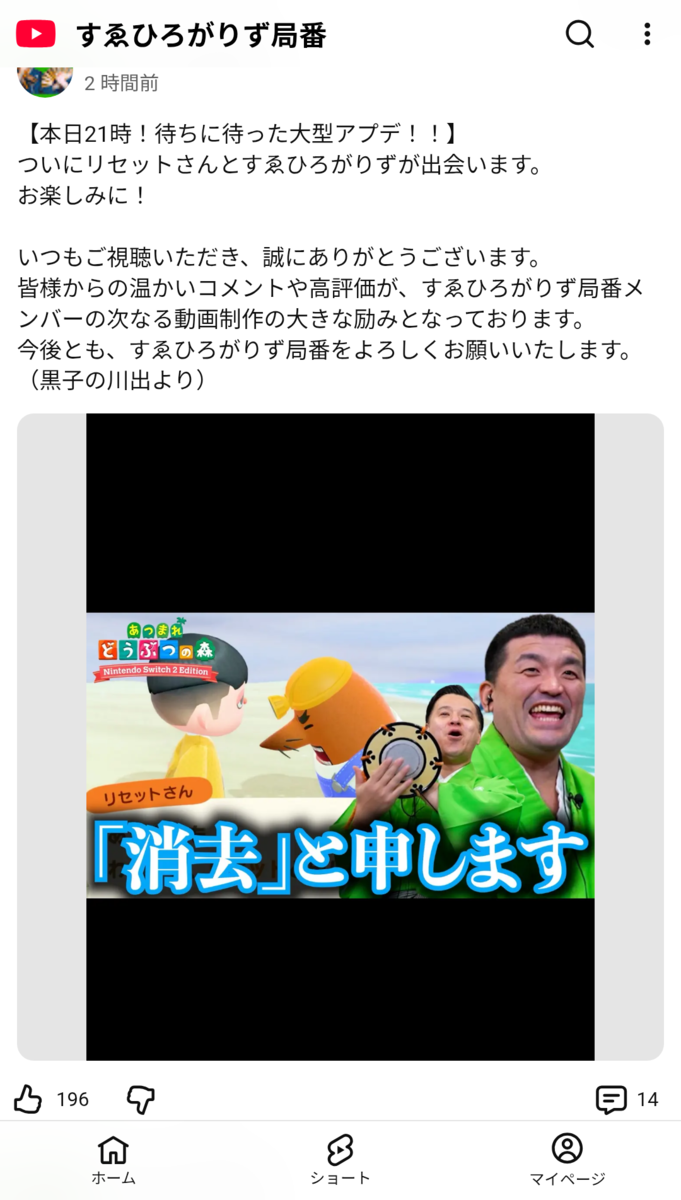Open the post's 14 comments
Viewport: 681px width, 1200px height.
point(626,1100)
